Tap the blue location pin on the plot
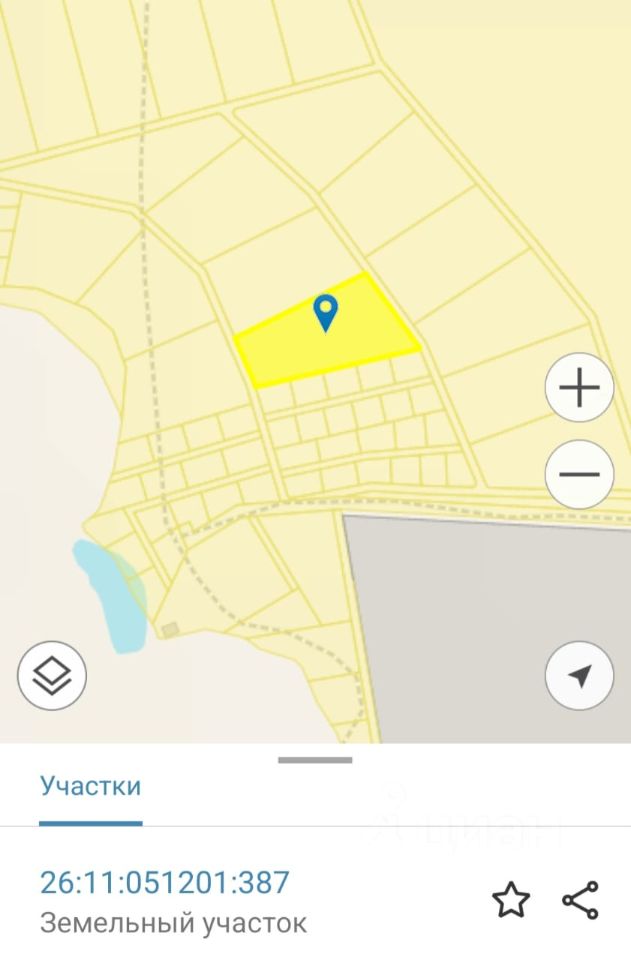 pyautogui.click(x=325, y=312)
